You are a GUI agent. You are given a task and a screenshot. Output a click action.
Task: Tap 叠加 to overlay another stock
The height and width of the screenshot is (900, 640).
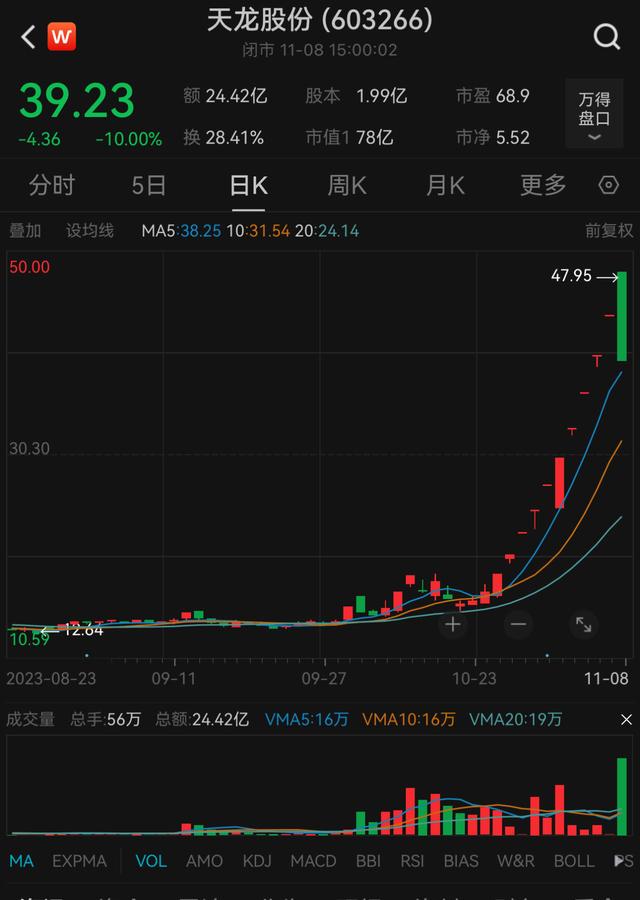click(x=25, y=231)
